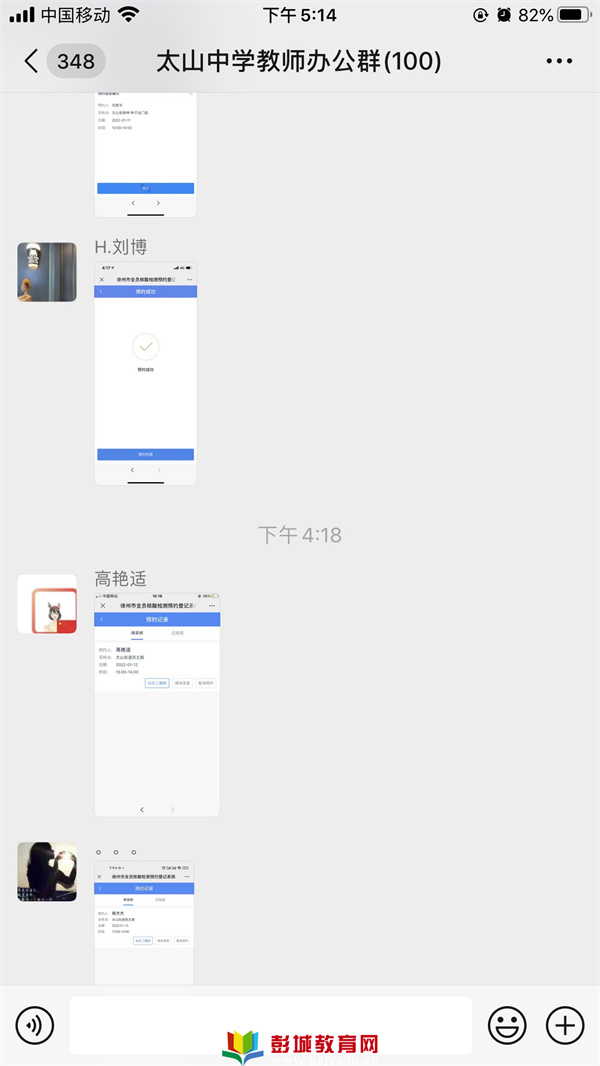View 高艳适's 预约记录 screenshot image
The height and width of the screenshot is (1066, 600).
point(158,705)
